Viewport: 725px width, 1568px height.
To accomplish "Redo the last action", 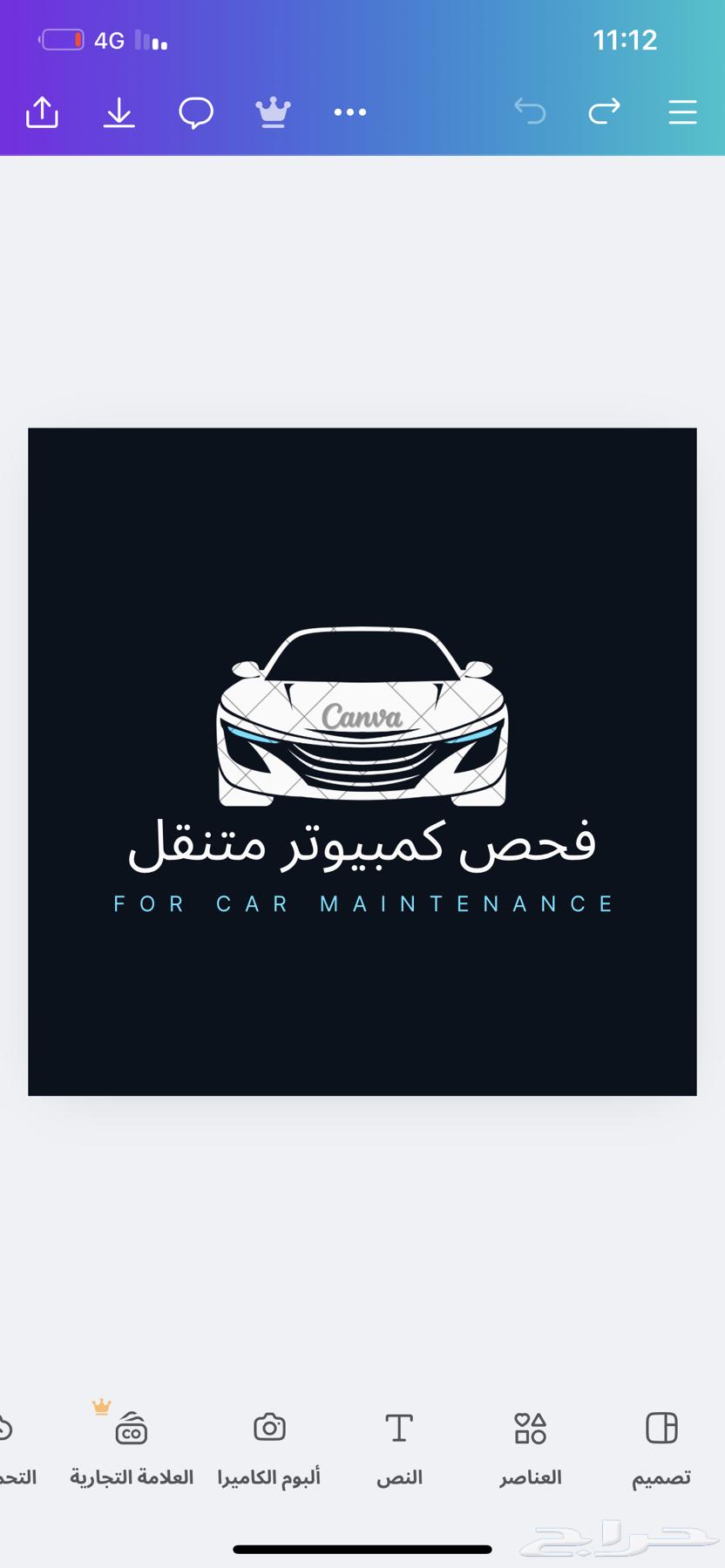I will pyautogui.click(x=605, y=112).
